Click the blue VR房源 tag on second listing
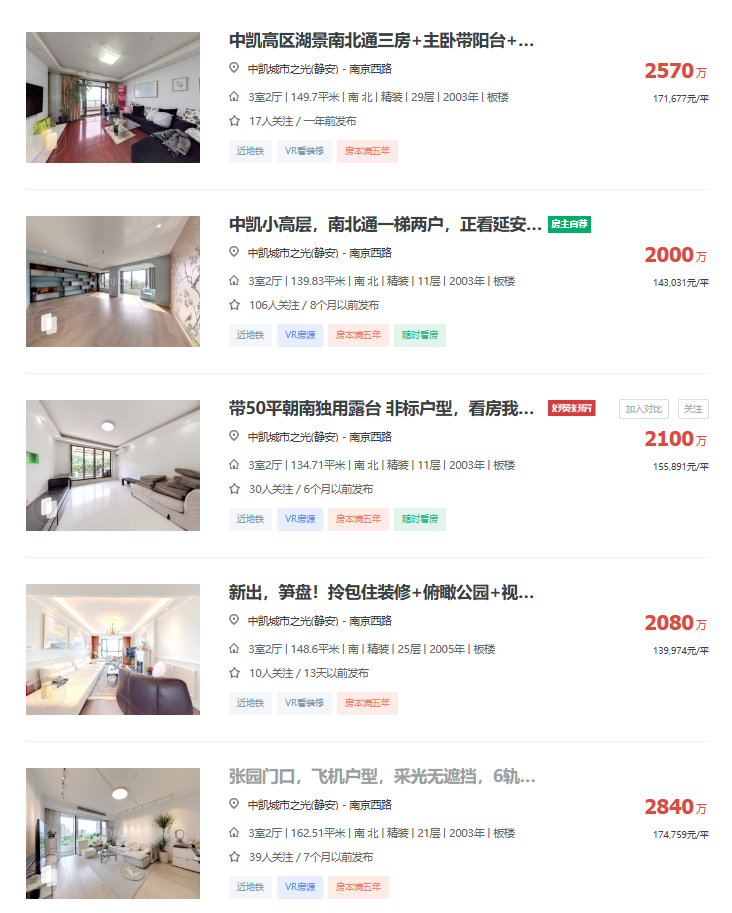This screenshot has width=732, height=913. click(x=300, y=335)
